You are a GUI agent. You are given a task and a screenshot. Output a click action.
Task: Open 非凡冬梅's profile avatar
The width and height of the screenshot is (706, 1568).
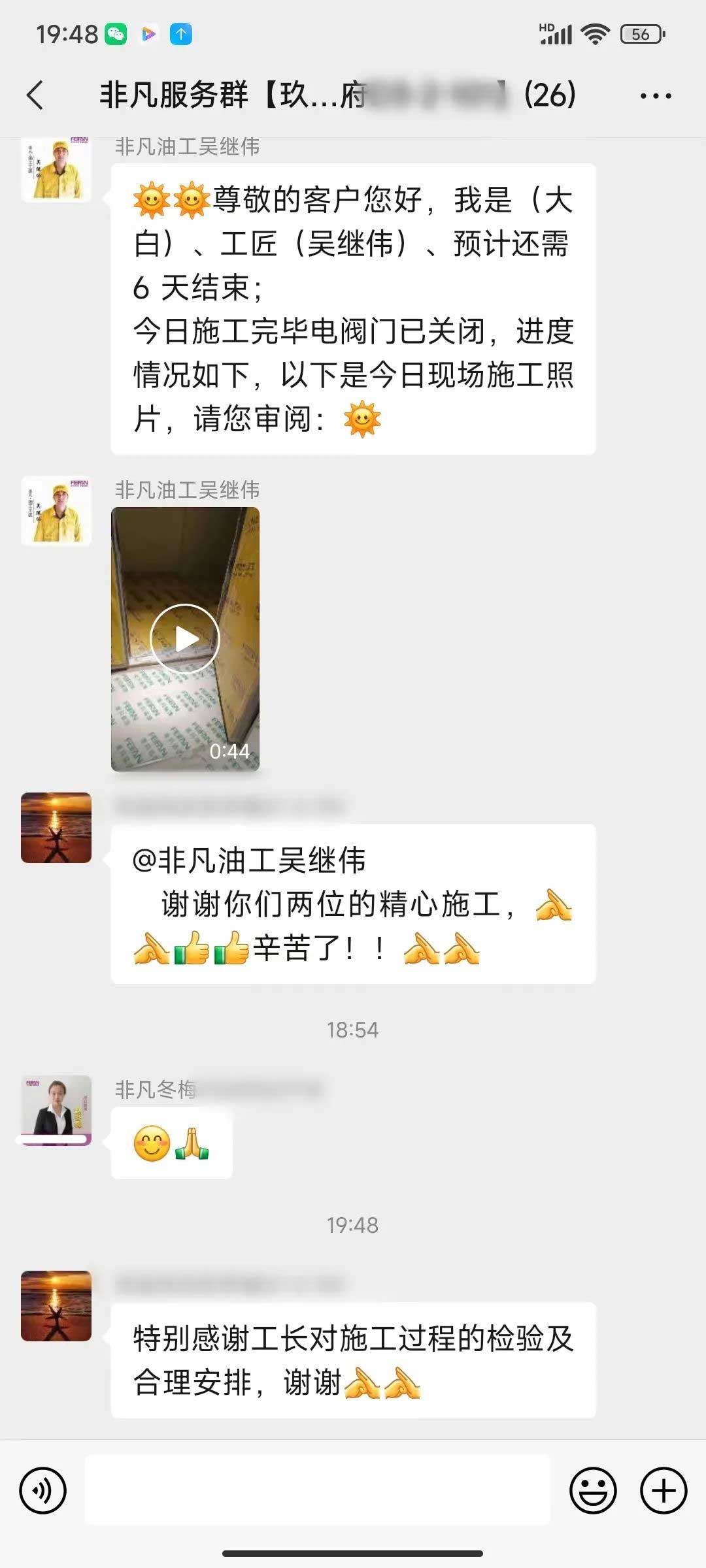(56, 1110)
